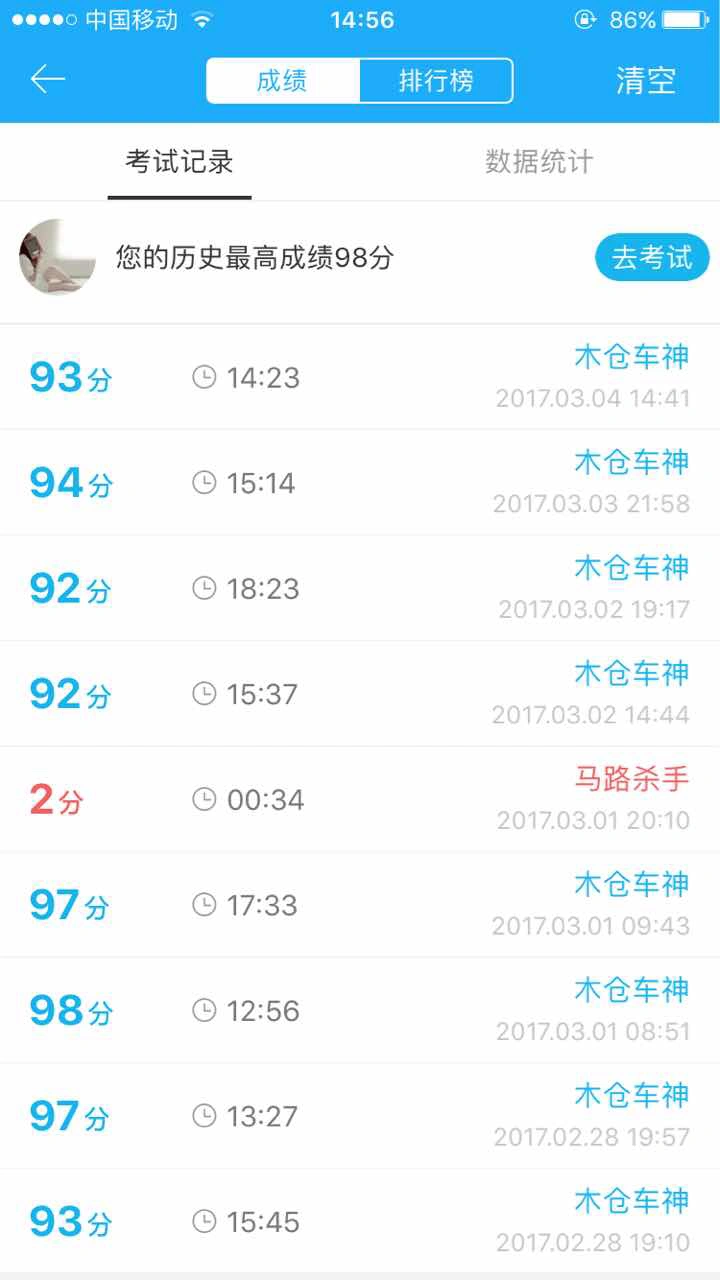View the 97分 record from 2017.02.28 19:57
This screenshot has width=720, height=1280.
click(360, 1116)
